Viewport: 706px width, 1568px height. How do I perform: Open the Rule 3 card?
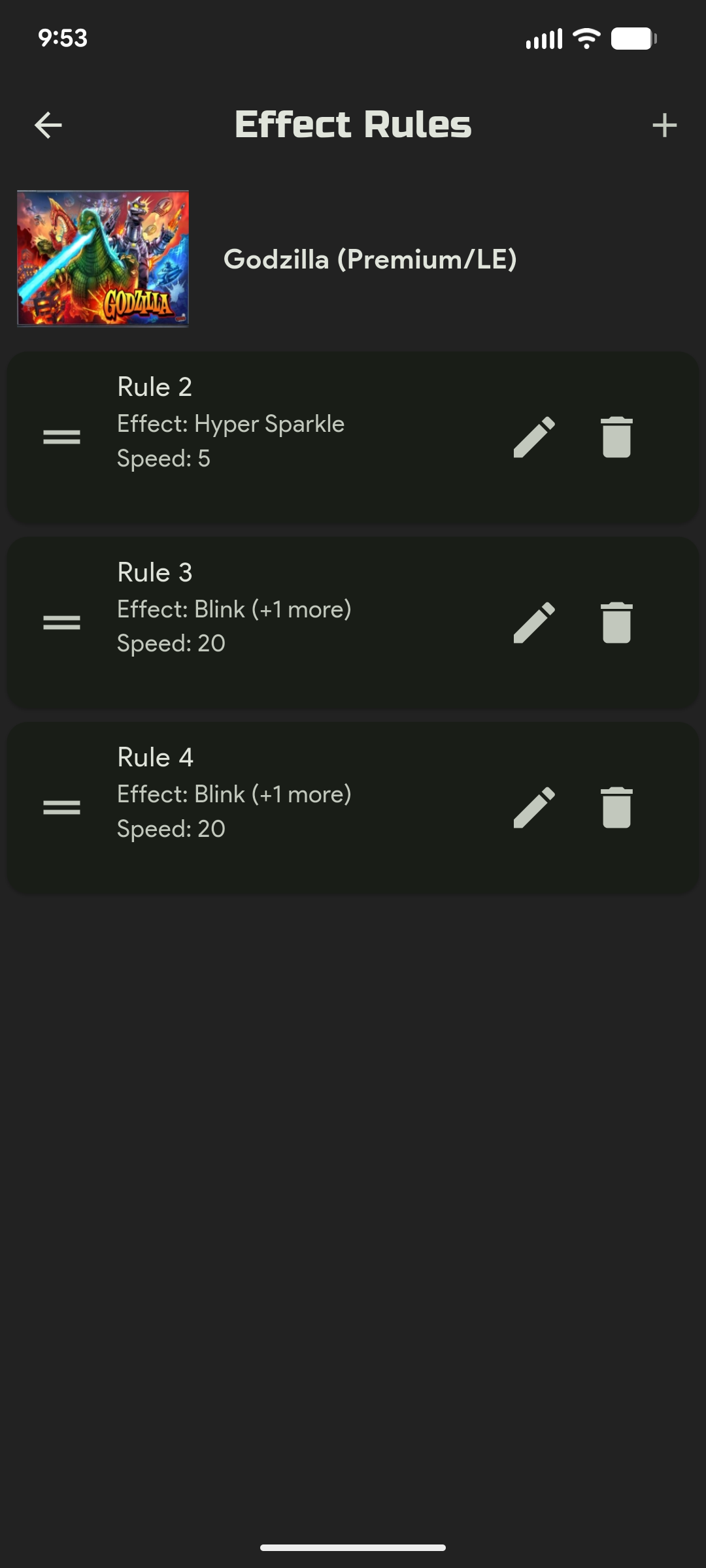pyautogui.click(x=294, y=609)
